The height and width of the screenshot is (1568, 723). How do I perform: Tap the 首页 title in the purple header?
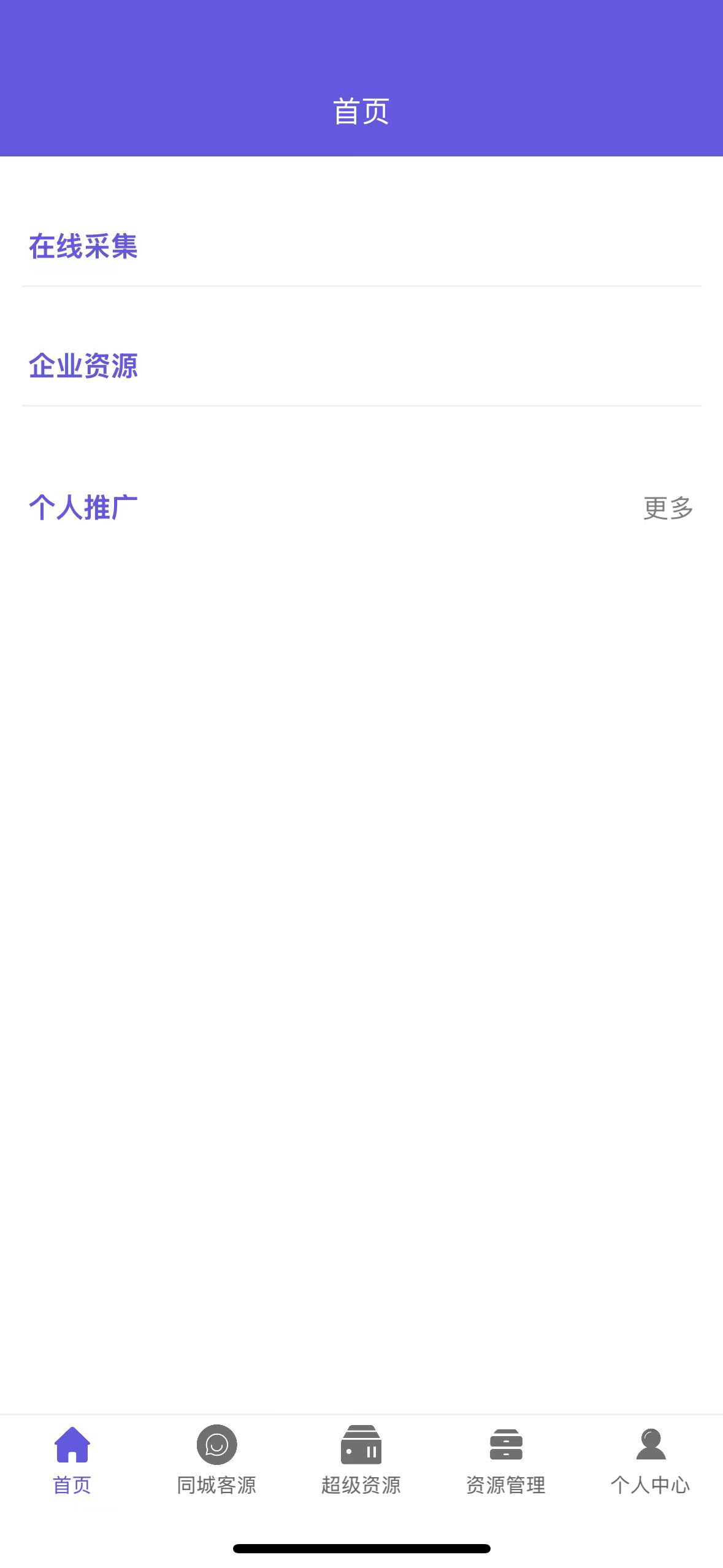pyautogui.click(x=361, y=110)
